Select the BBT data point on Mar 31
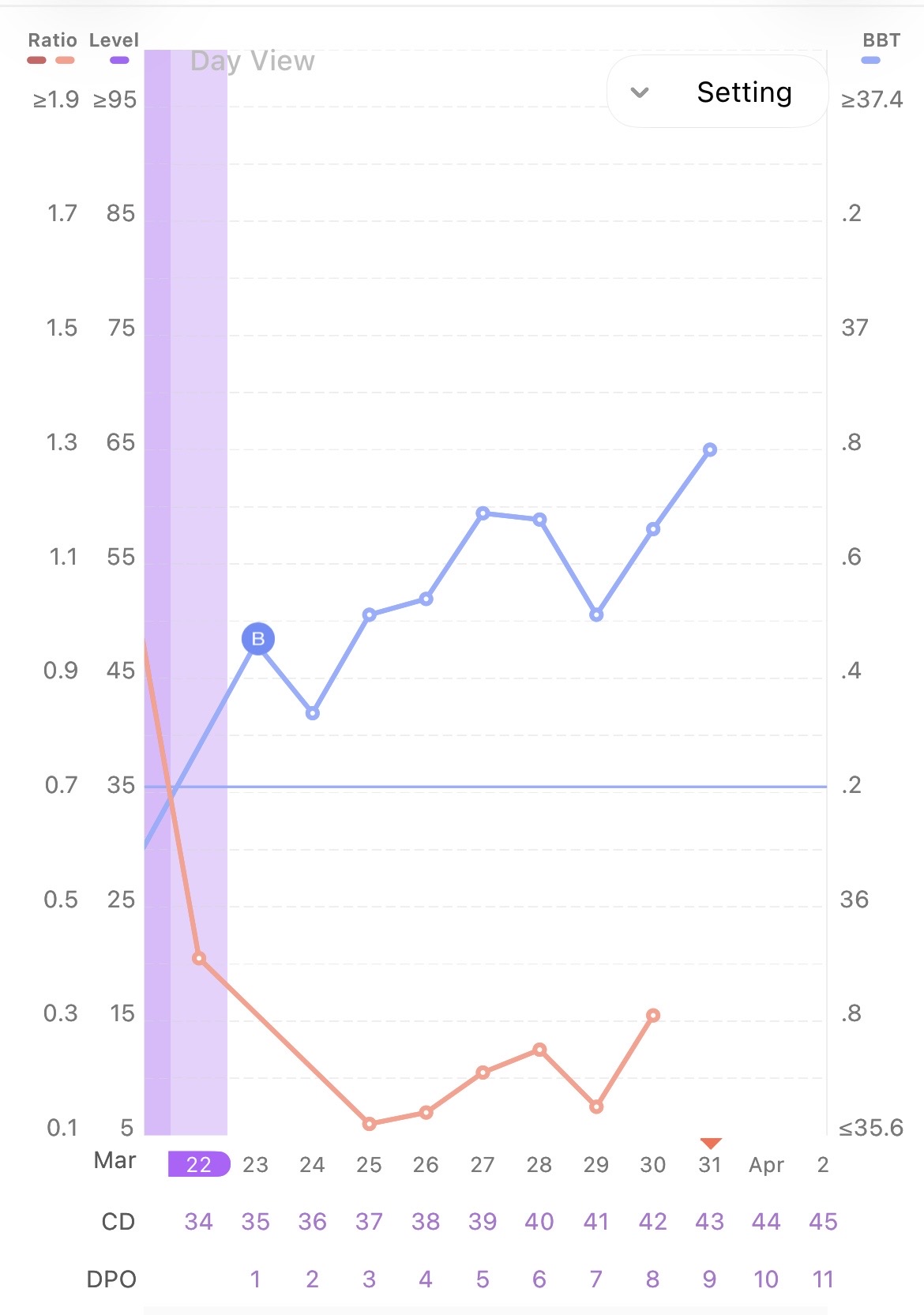This screenshot has height=1315, width=924. (x=710, y=449)
